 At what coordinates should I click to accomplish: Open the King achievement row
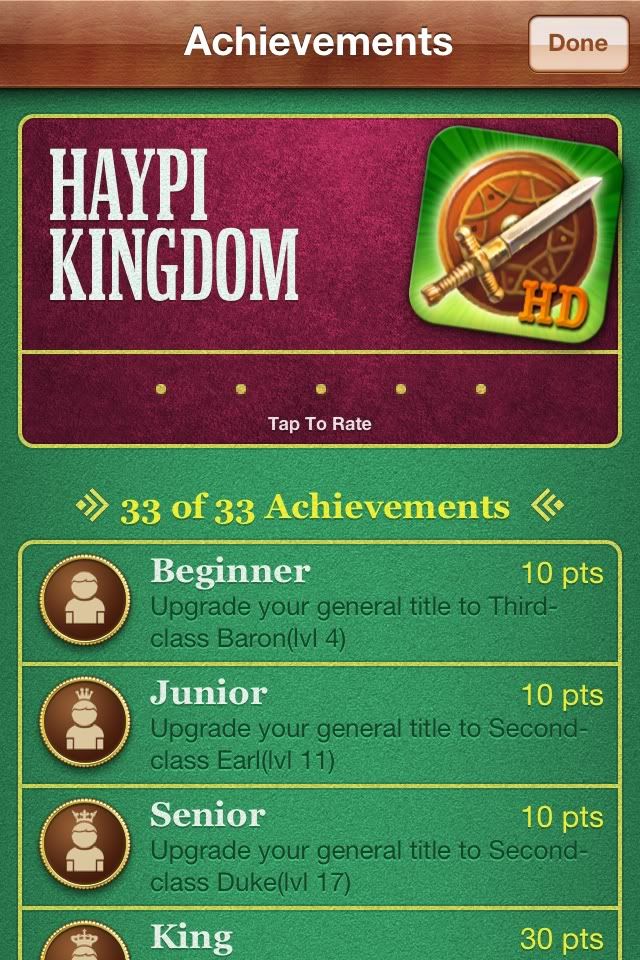(320, 938)
